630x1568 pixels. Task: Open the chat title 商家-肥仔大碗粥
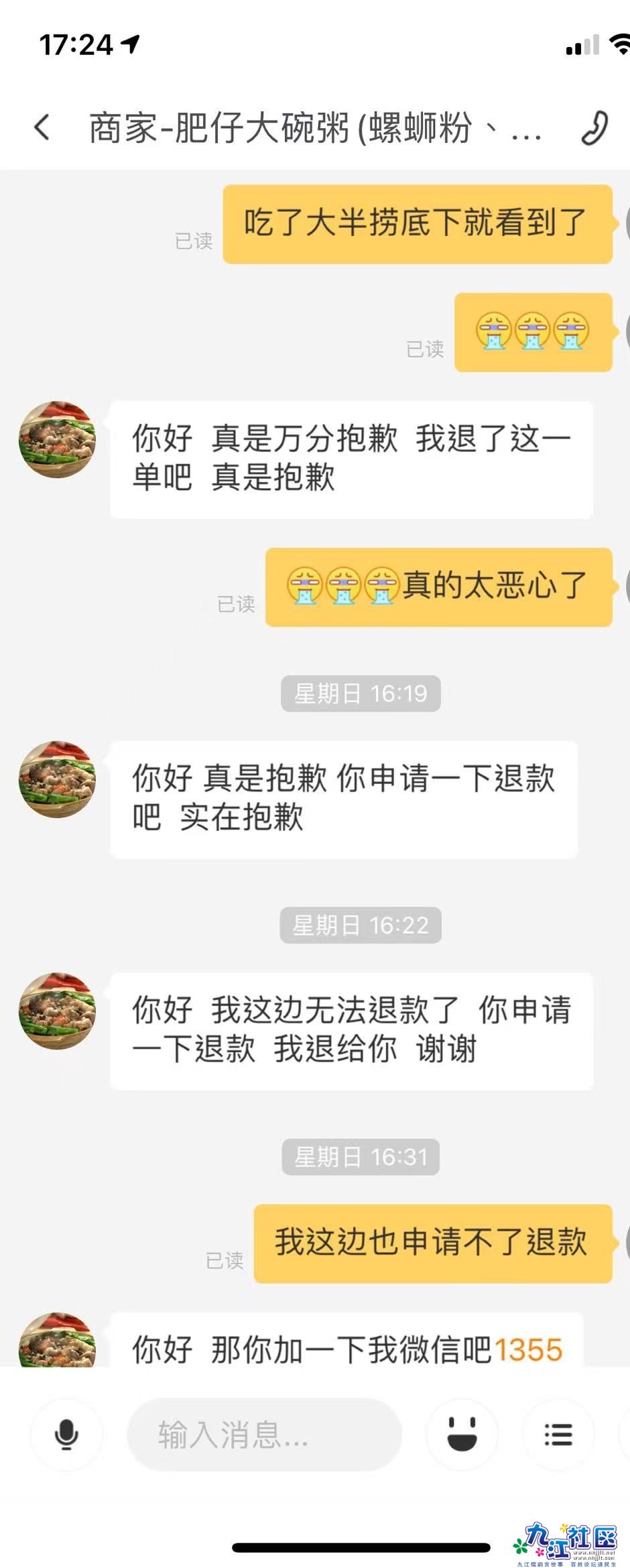pos(315,129)
